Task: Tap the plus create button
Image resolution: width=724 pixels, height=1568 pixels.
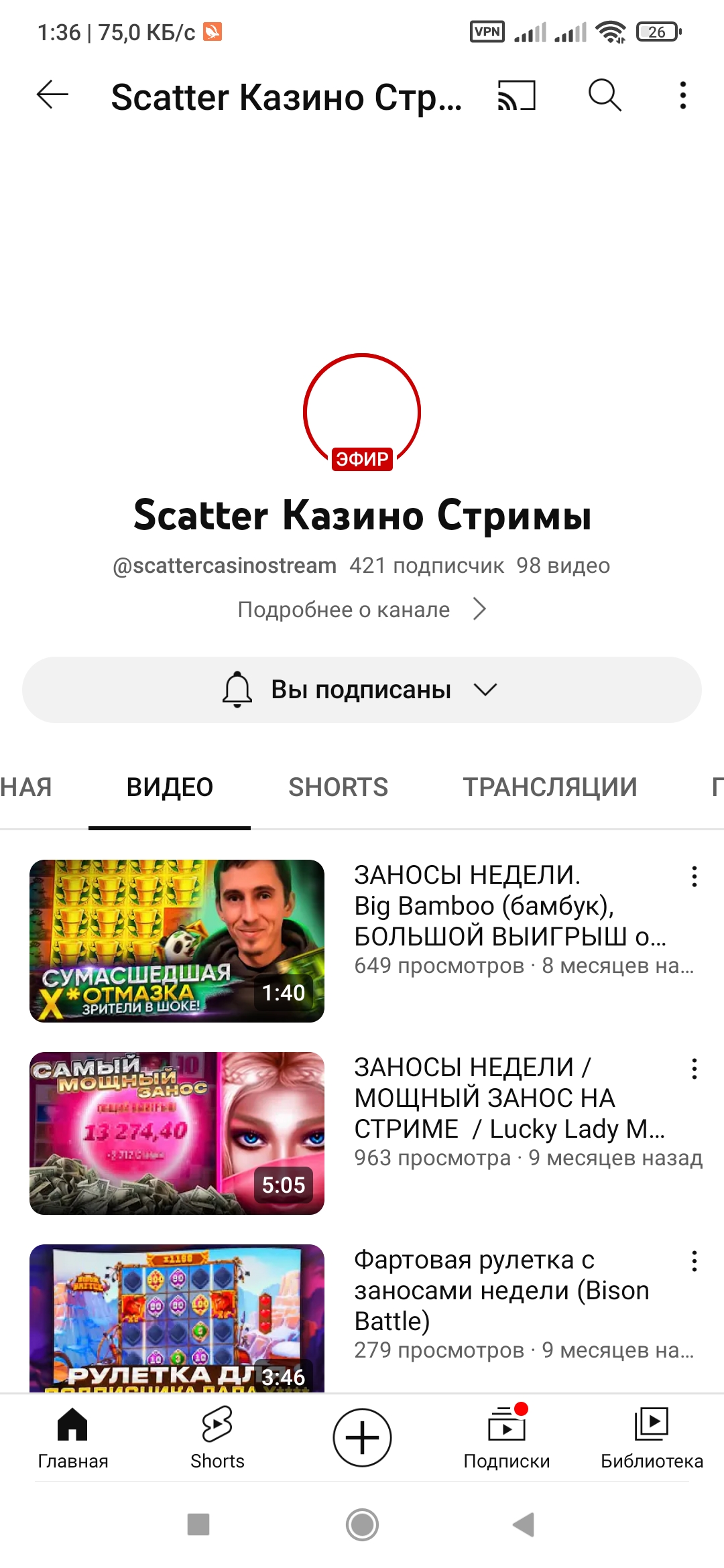Action: coord(362,1437)
